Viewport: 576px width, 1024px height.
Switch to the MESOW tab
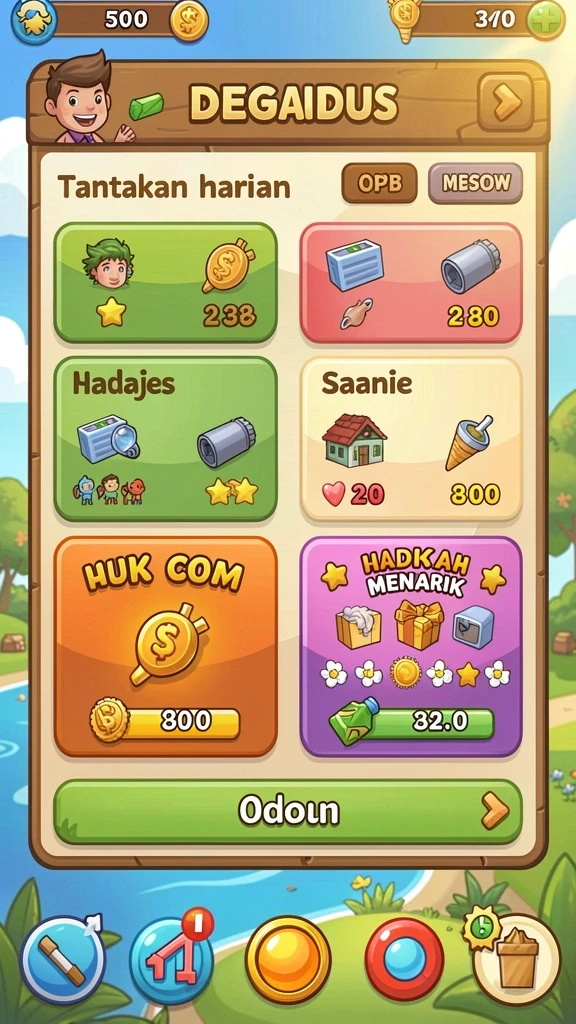tap(475, 183)
